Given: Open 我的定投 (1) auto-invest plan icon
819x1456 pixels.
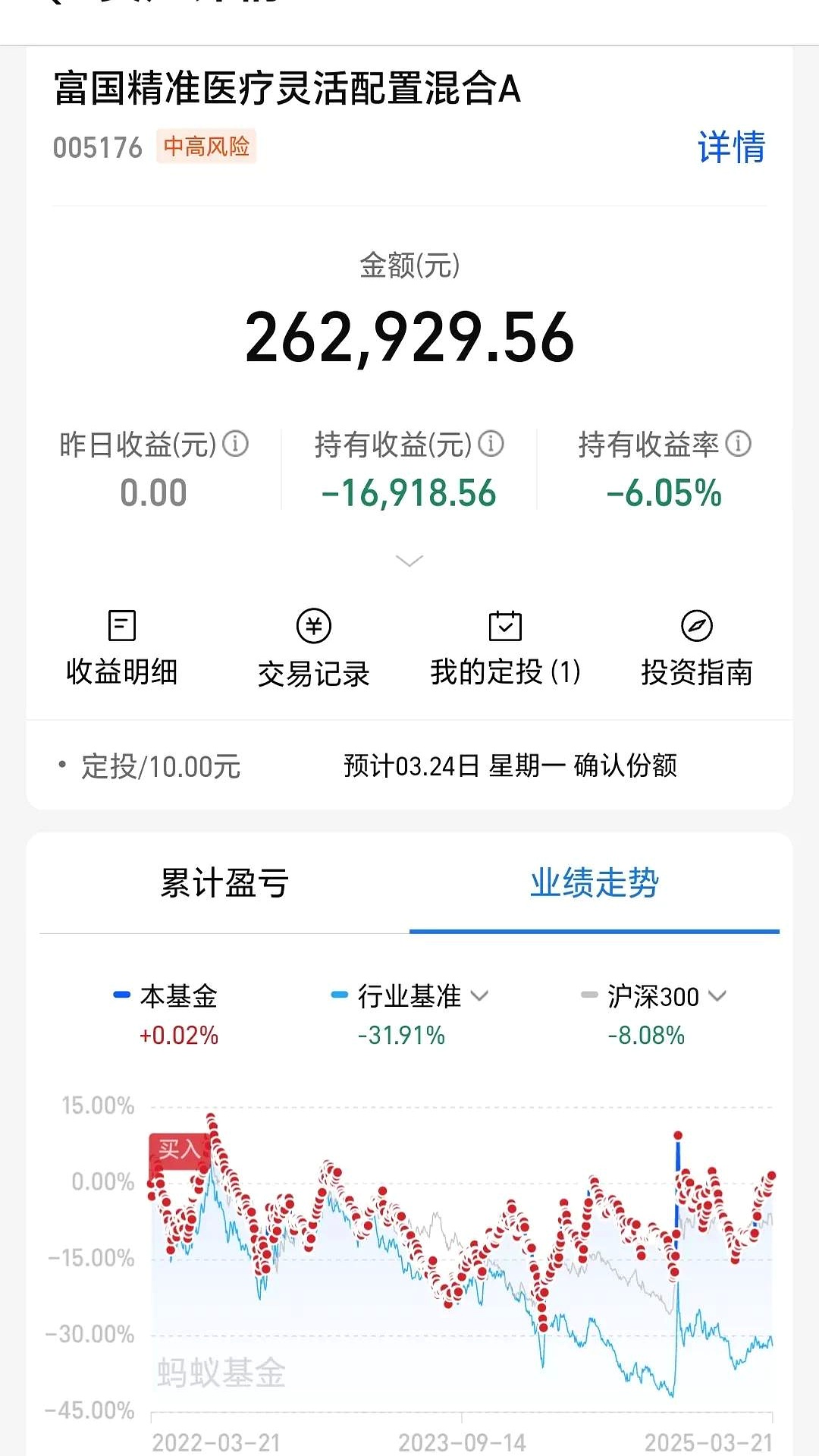Looking at the screenshot, I should click(x=505, y=645).
